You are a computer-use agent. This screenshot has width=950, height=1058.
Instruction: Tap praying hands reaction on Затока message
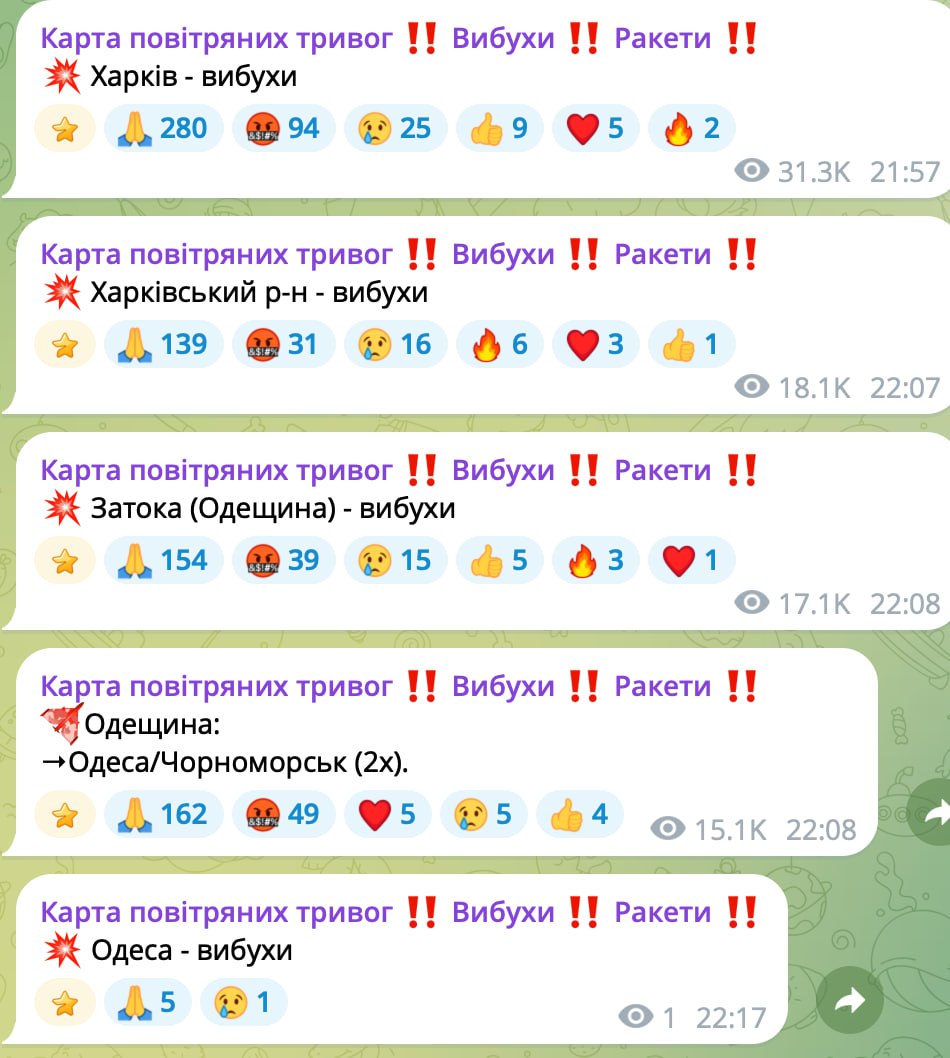[x=162, y=560]
